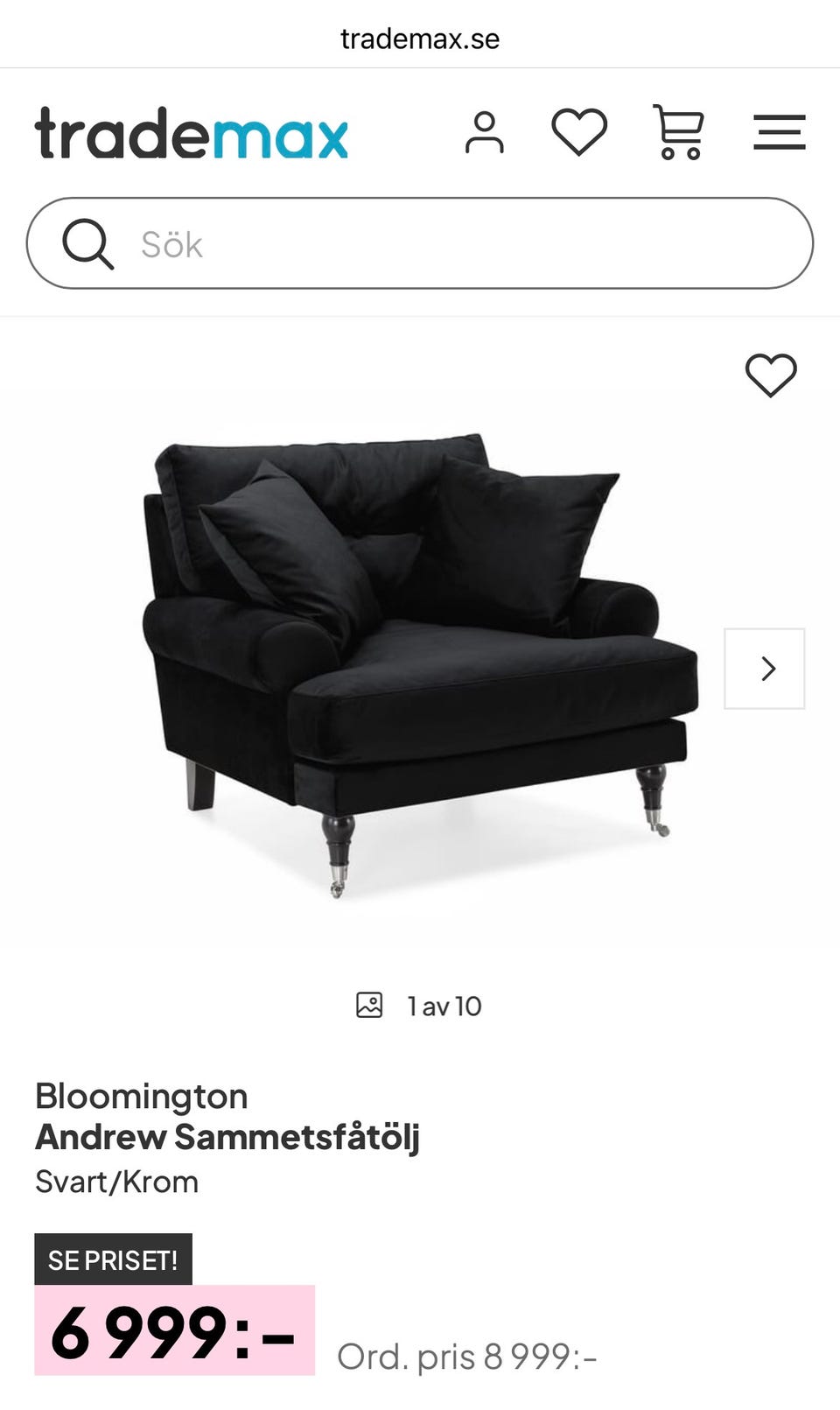Viewport: 840px width, 1410px height.
Task: Go to the Trademax home page
Action: [x=192, y=134]
